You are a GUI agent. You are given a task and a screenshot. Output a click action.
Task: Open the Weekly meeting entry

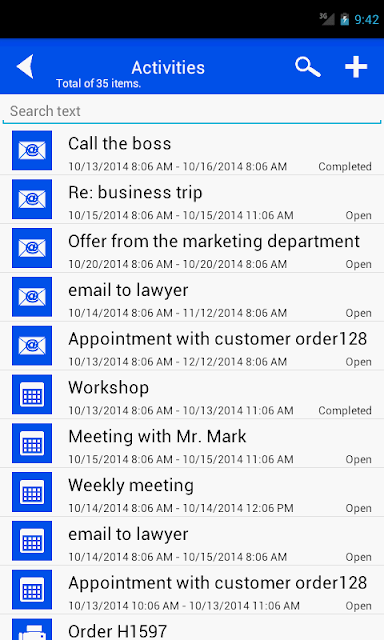pos(192,492)
